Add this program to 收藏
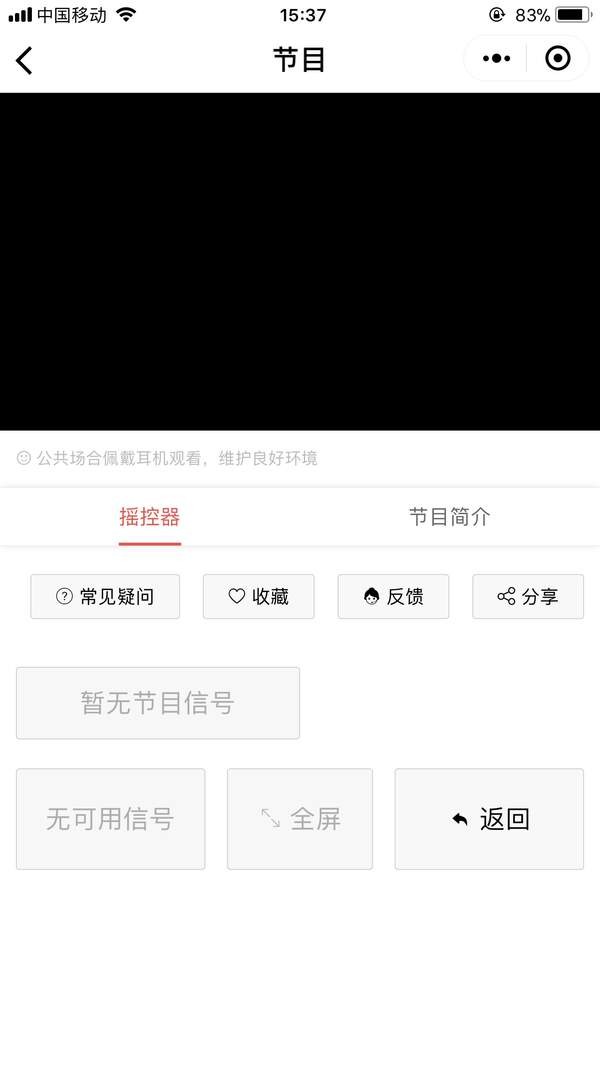600x1067 pixels. [x=258, y=597]
